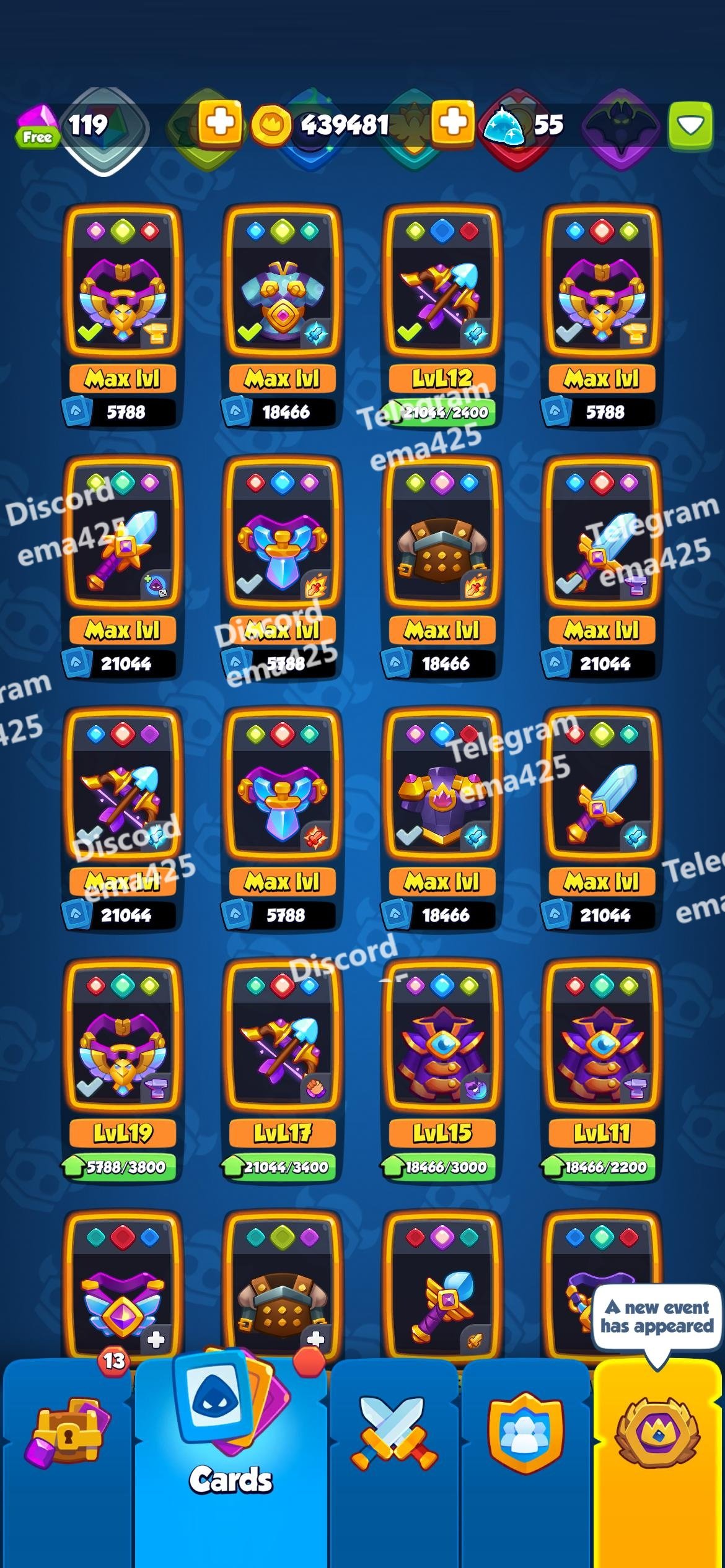725x1568 pixels.
Task: Open the leather studded armor card 18466
Action: (x=441, y=545)
